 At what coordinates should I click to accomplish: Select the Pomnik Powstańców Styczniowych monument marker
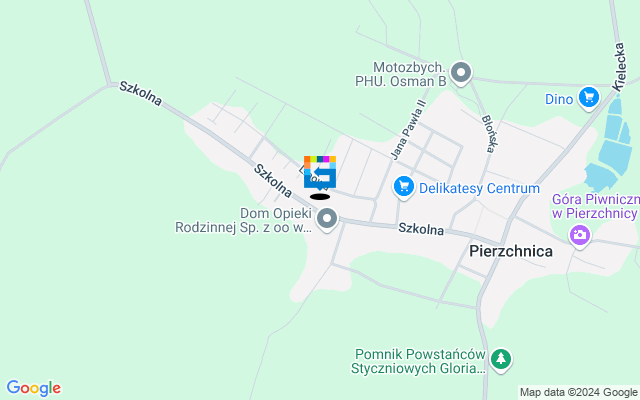500,358
